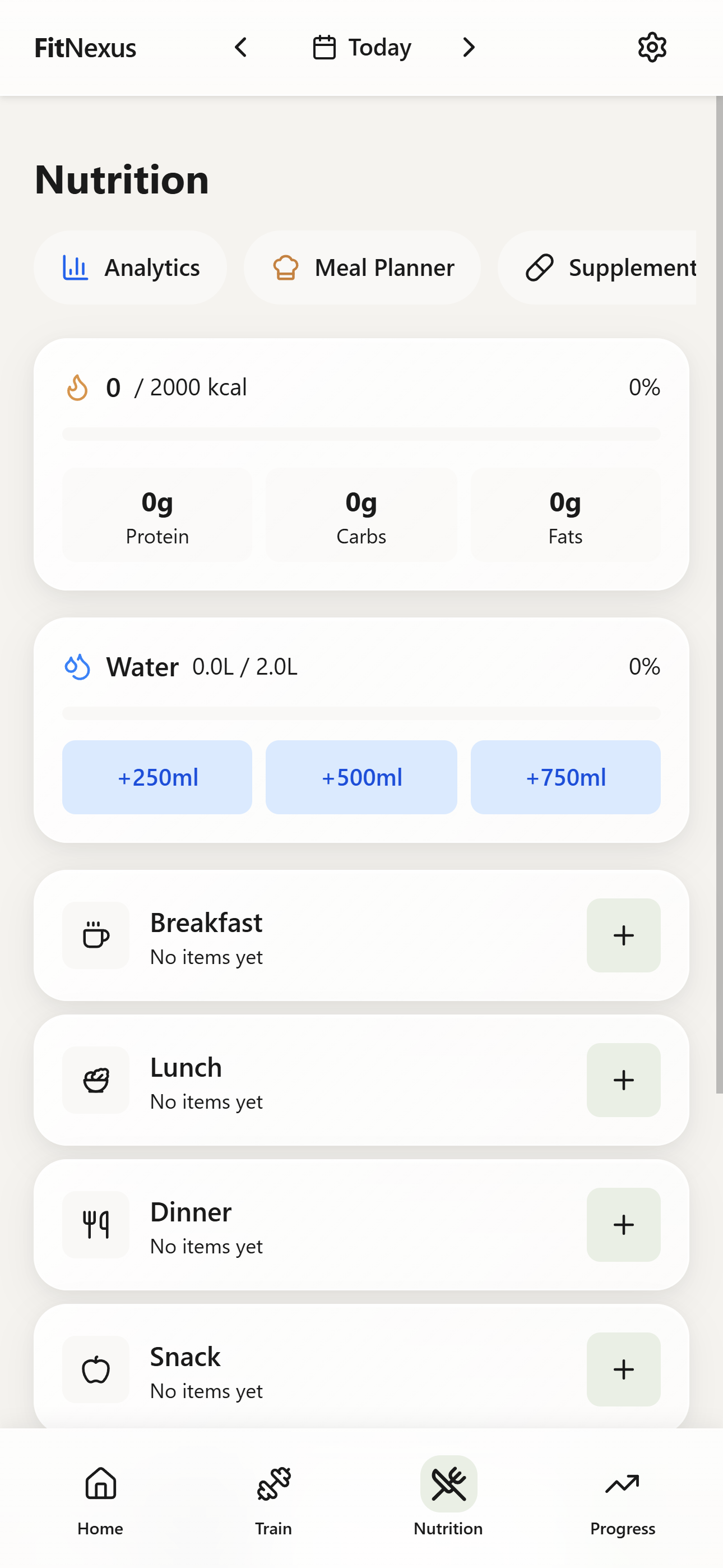Open the Meal Planner
Image resolution: width=723 pixels, height=1568 pixels.
(361, 267)
